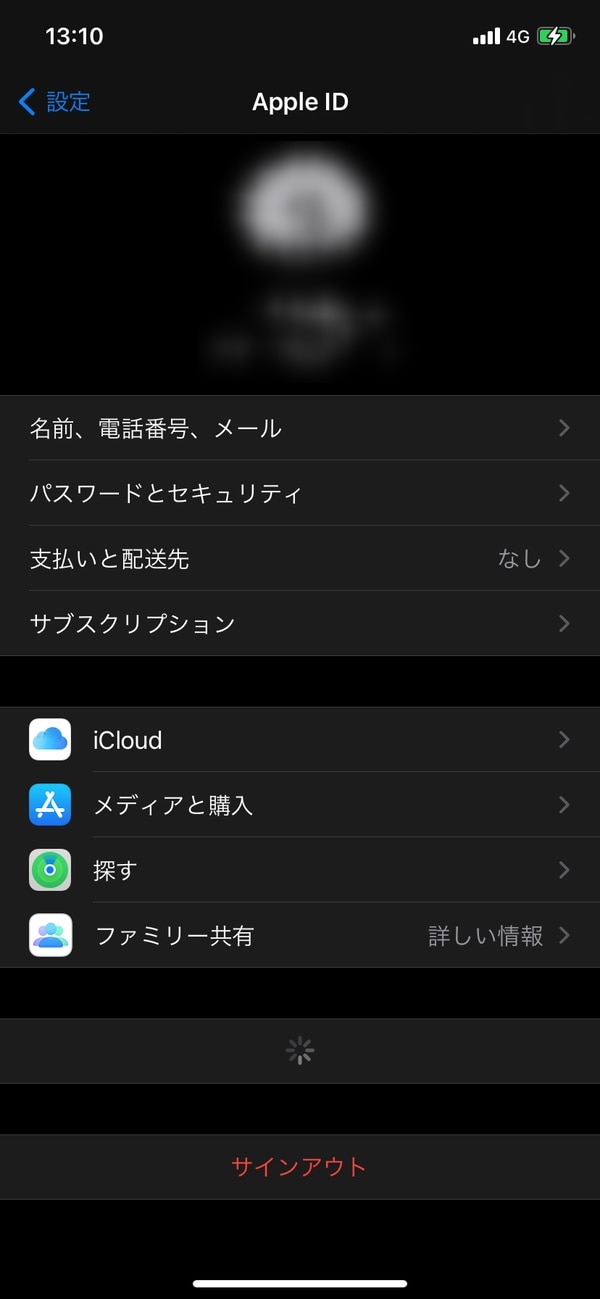Viewport: 600px width, 1299px height.
Task: Tap the blurred profile picture
Action: pyautogui.click(x=305, y=208)
